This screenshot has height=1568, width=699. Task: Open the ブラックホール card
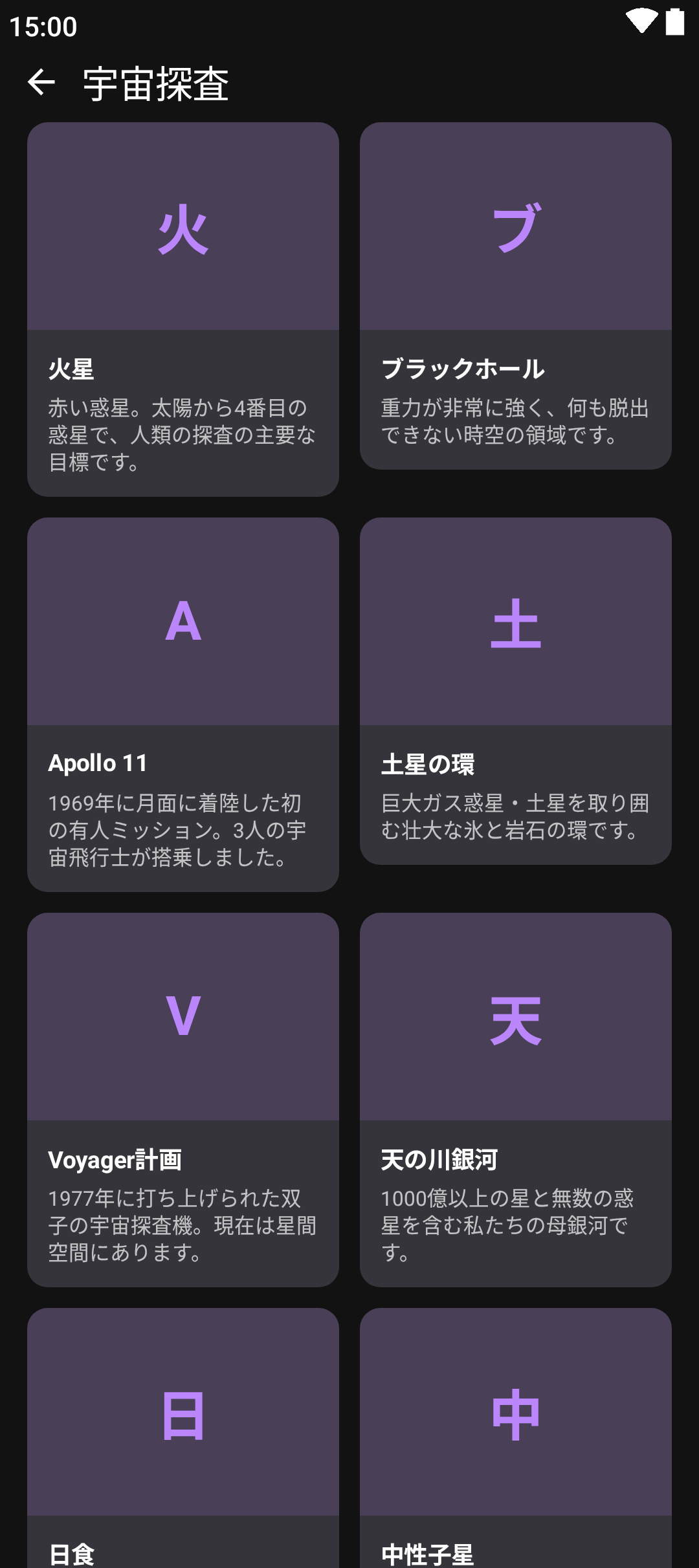[x=515, y=296]
